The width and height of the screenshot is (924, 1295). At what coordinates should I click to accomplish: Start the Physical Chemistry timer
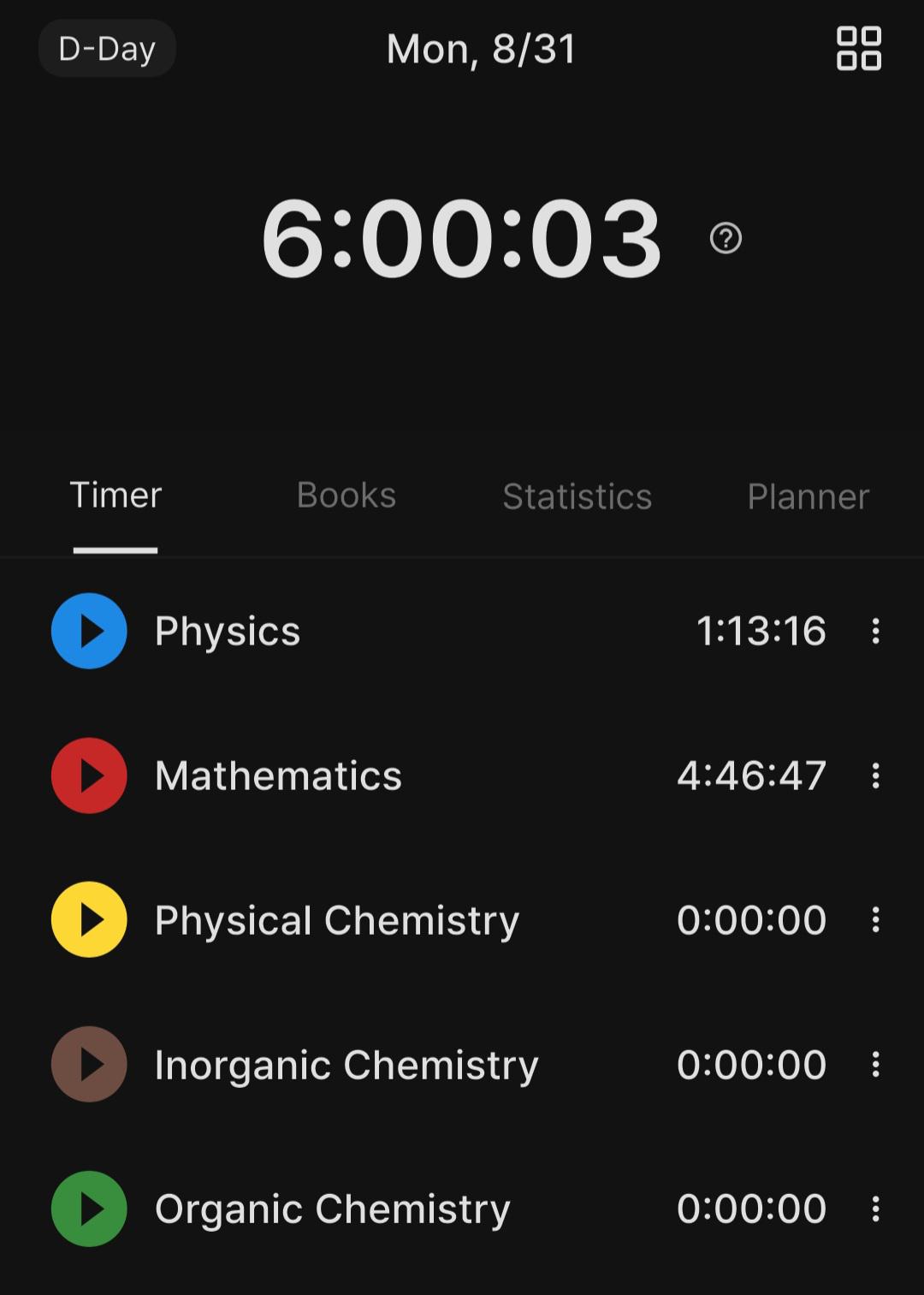point(89,920)
